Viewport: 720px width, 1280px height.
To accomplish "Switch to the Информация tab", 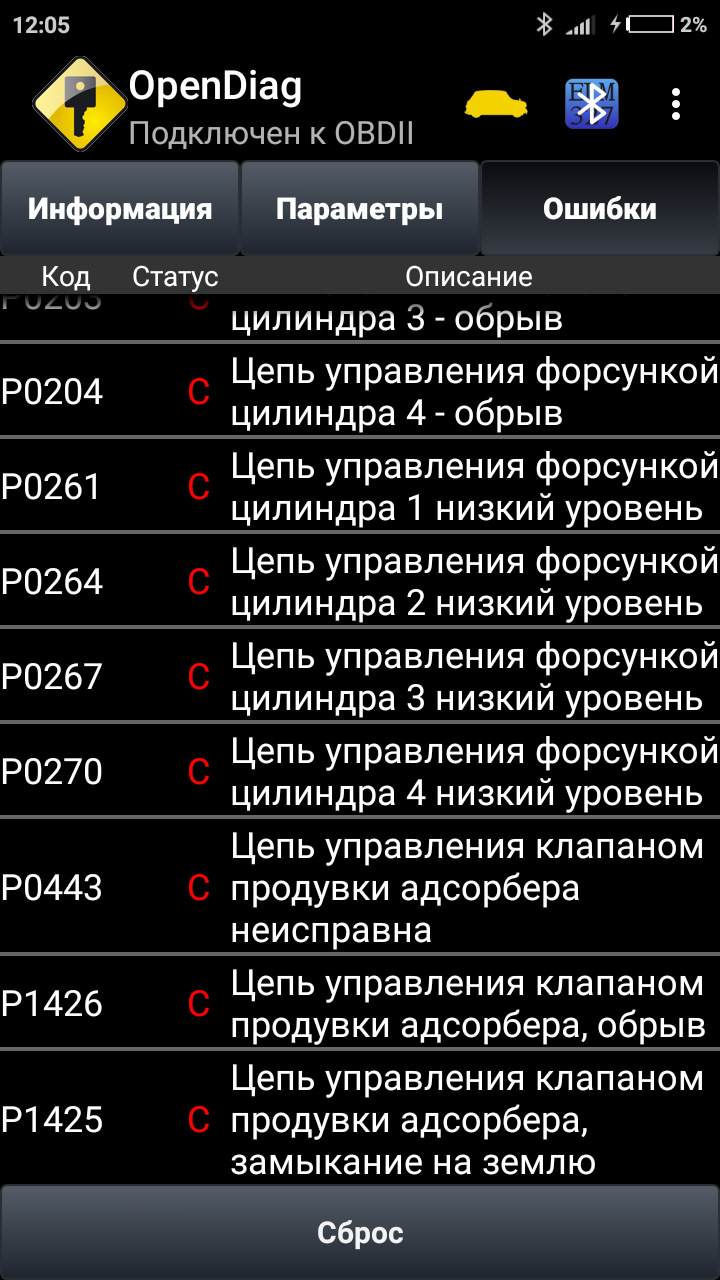I will [120, 209].
